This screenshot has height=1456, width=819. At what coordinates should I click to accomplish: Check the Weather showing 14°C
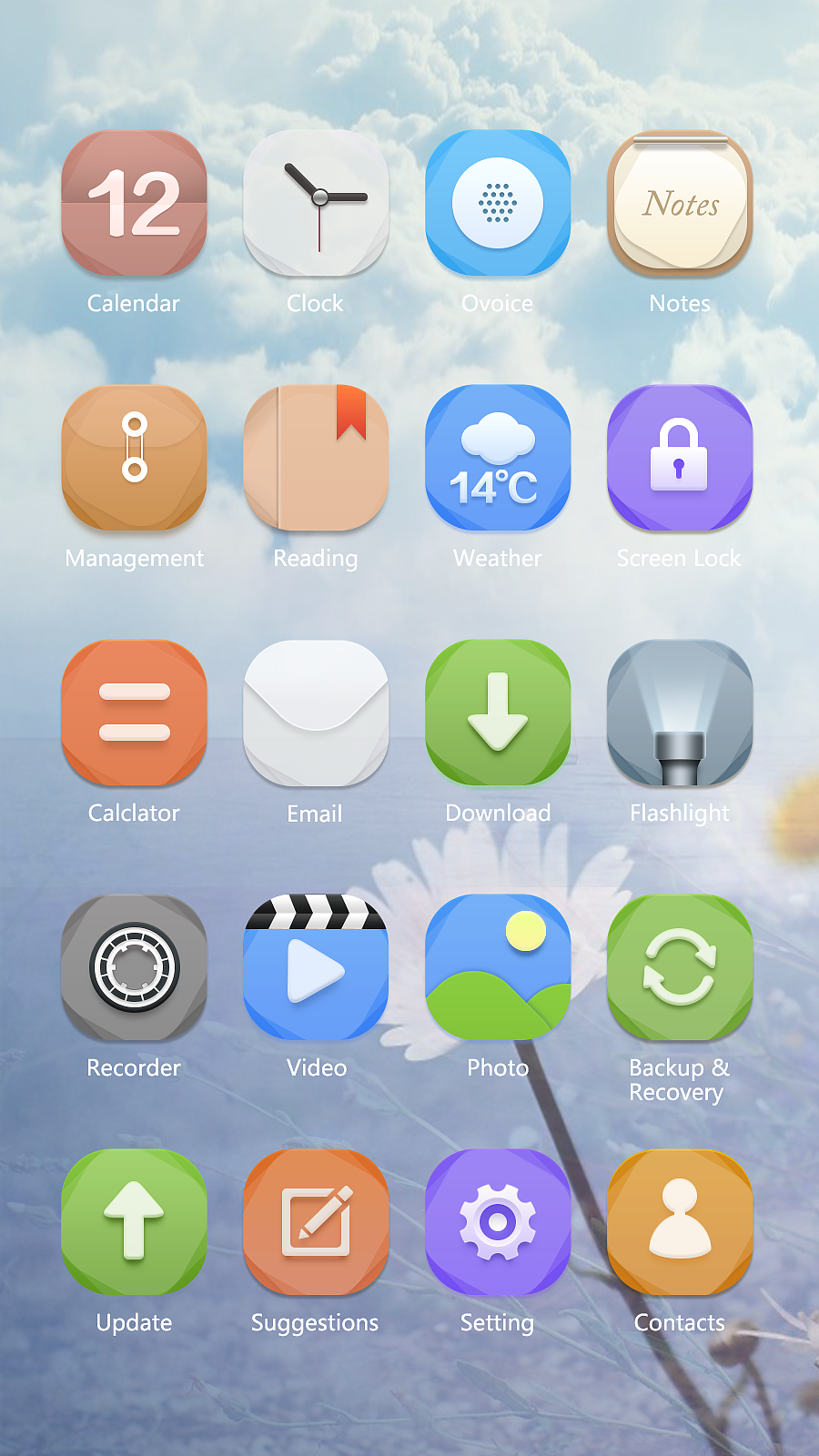[x=498, y=457]
